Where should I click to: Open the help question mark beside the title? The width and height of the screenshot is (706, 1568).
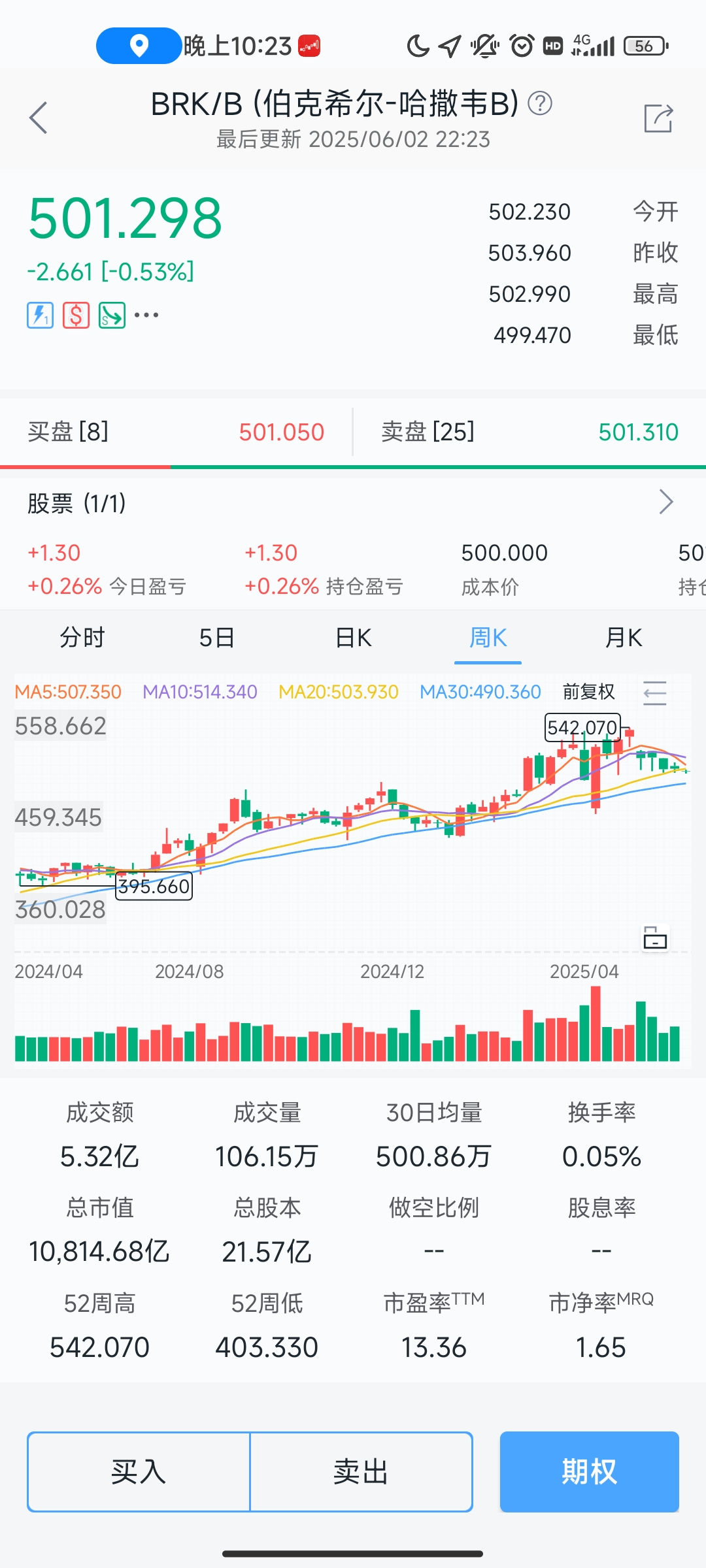[x=540, y=103]
